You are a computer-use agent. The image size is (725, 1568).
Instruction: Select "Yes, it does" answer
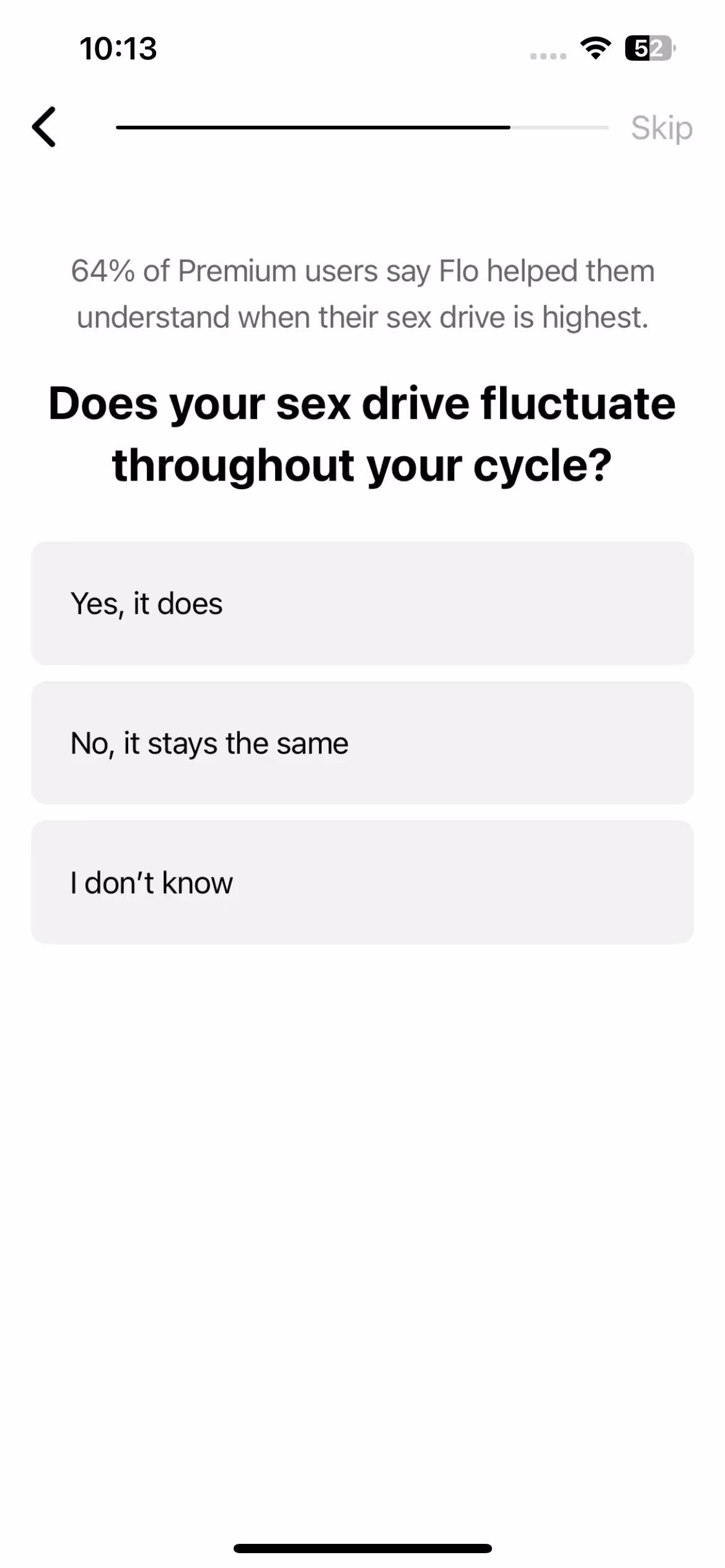[x=362, y=603]
